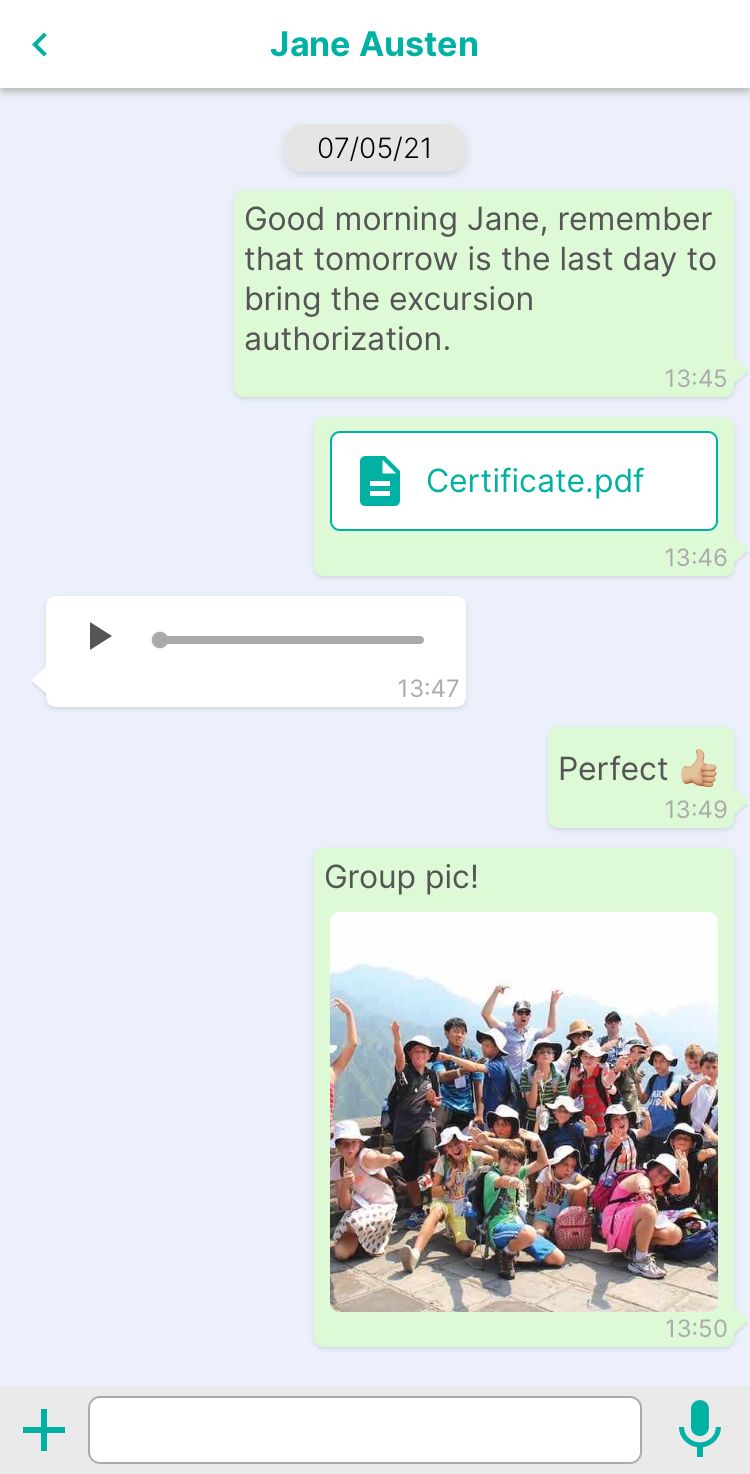Focus the message text field
Viewport: 750px width, 1474px height.
(365, 1430)
